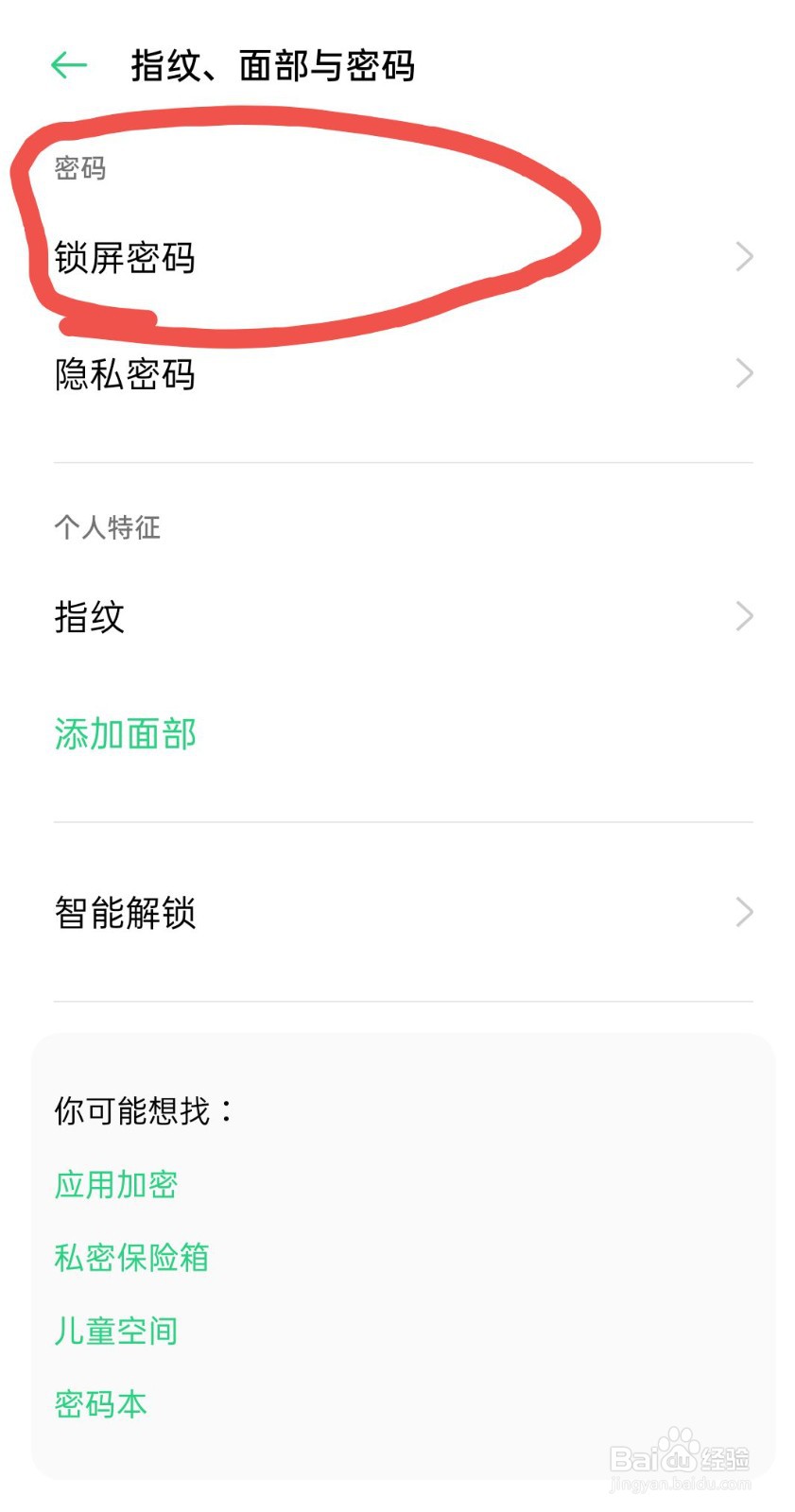Click the back arrow icon
The height and width of the screenshot is (1512, 795).
67,64
